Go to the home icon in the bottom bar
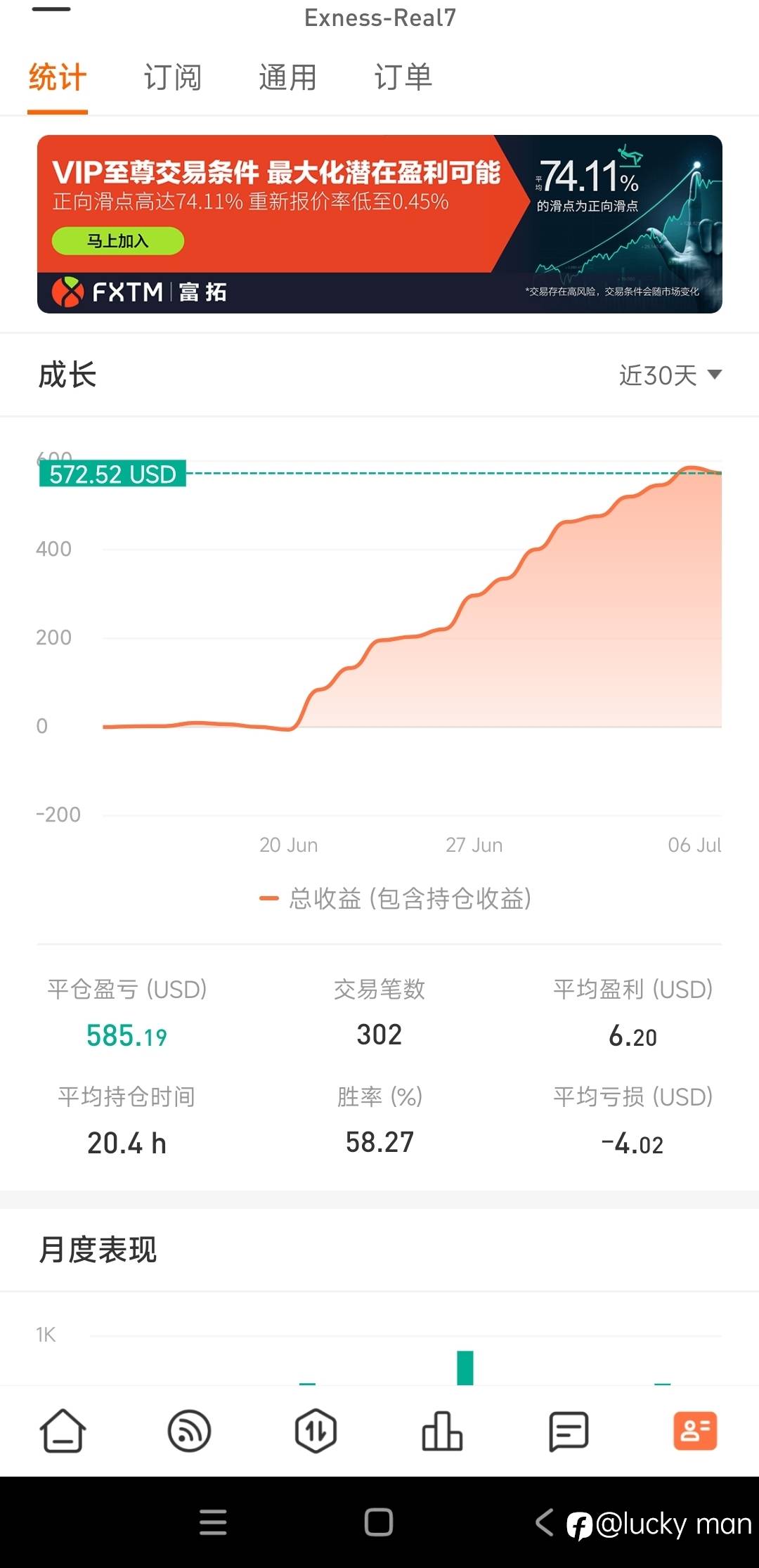The height and width of the screenshot is (1568, 759). [63, 1431]
